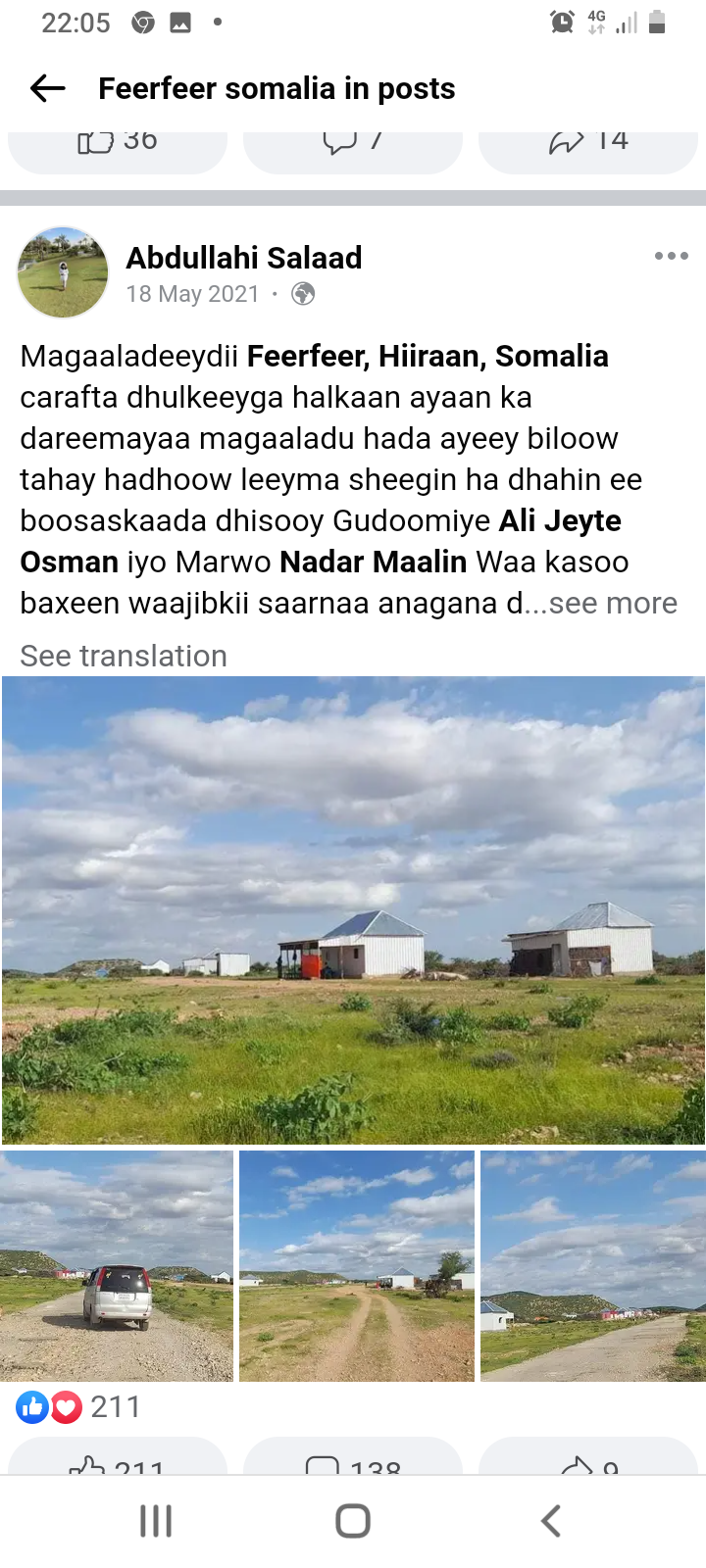Go back using the header arrow
The image size is (706, 1568).
(47, 88)
